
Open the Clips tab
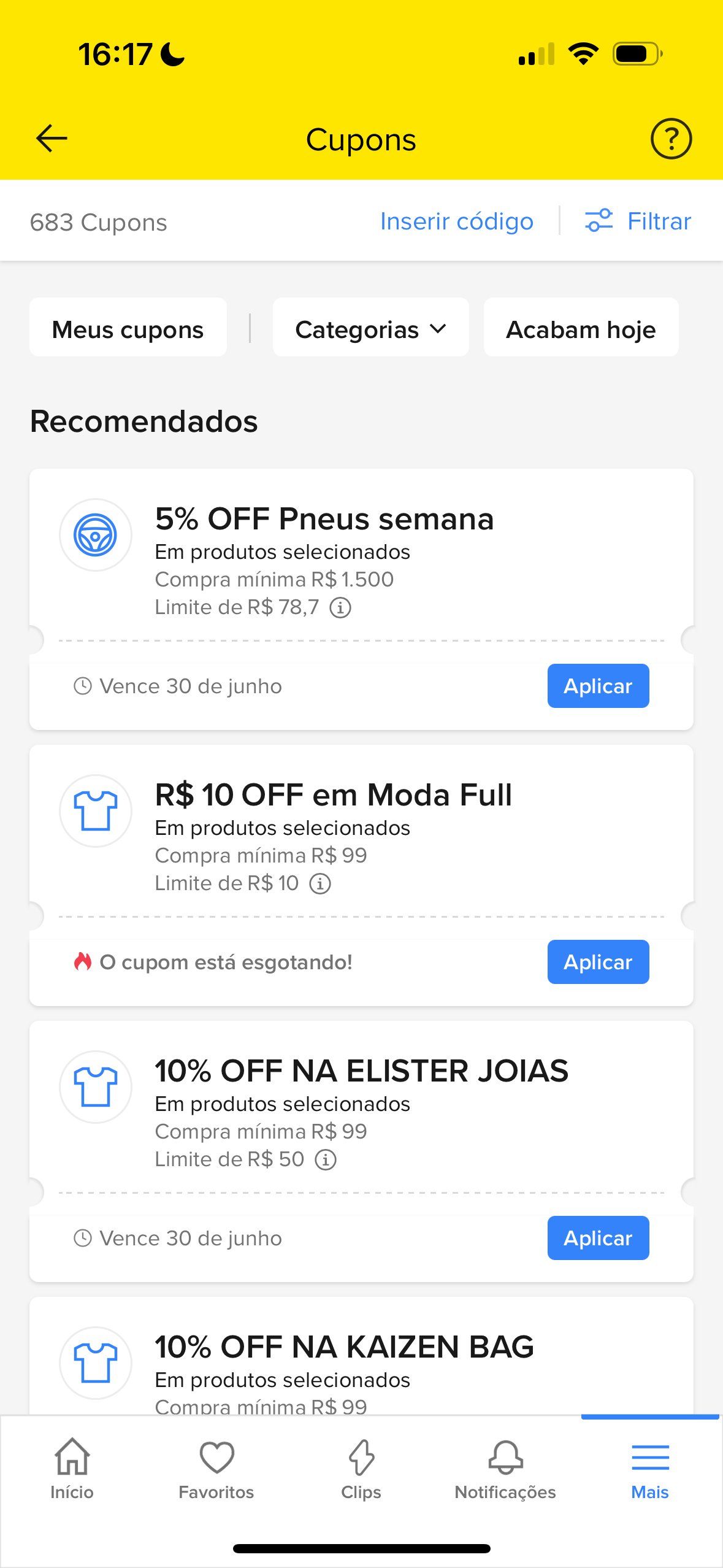[361, 1470]
